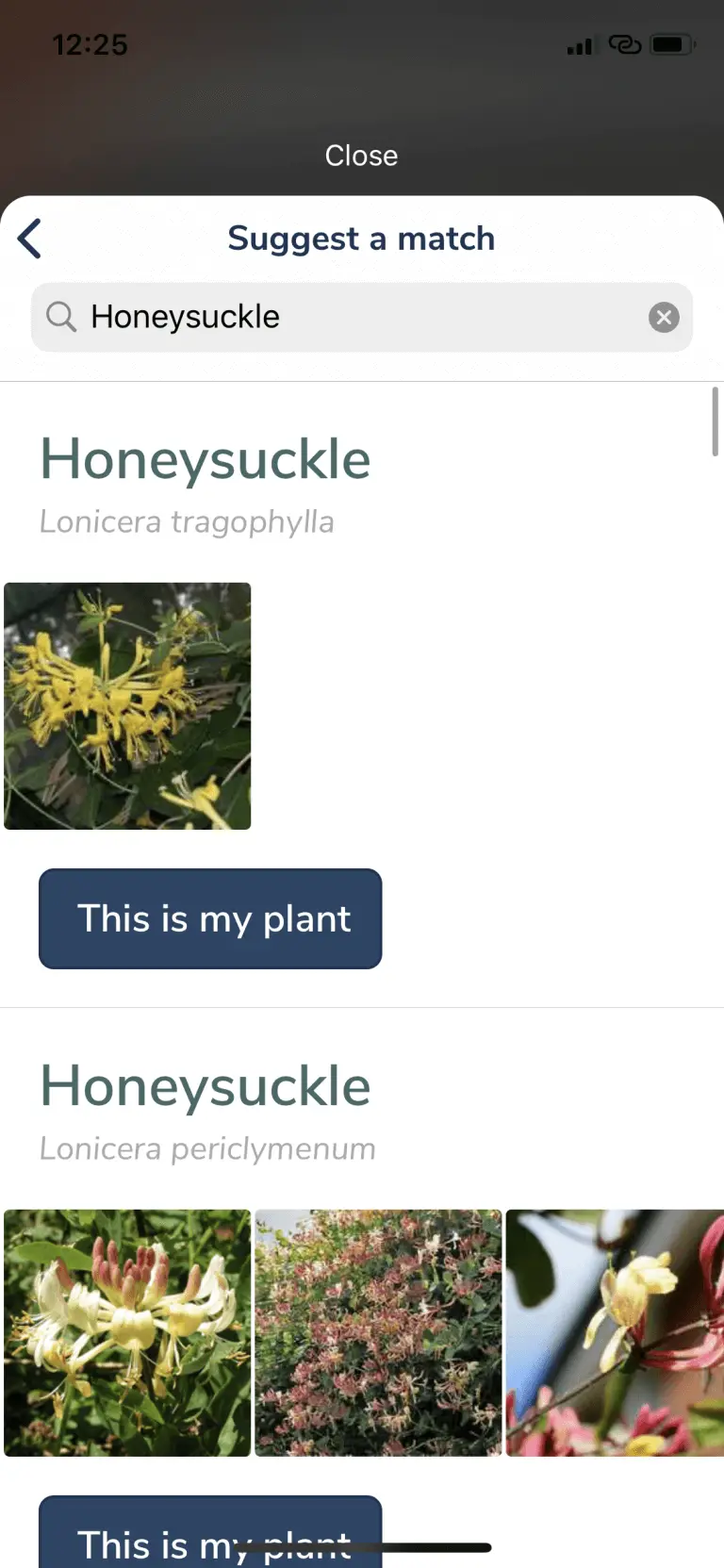Screen dimensions: 724x1568
Task: Open the Lonicera tragophylla photo
Action: (x=127, y=706)
